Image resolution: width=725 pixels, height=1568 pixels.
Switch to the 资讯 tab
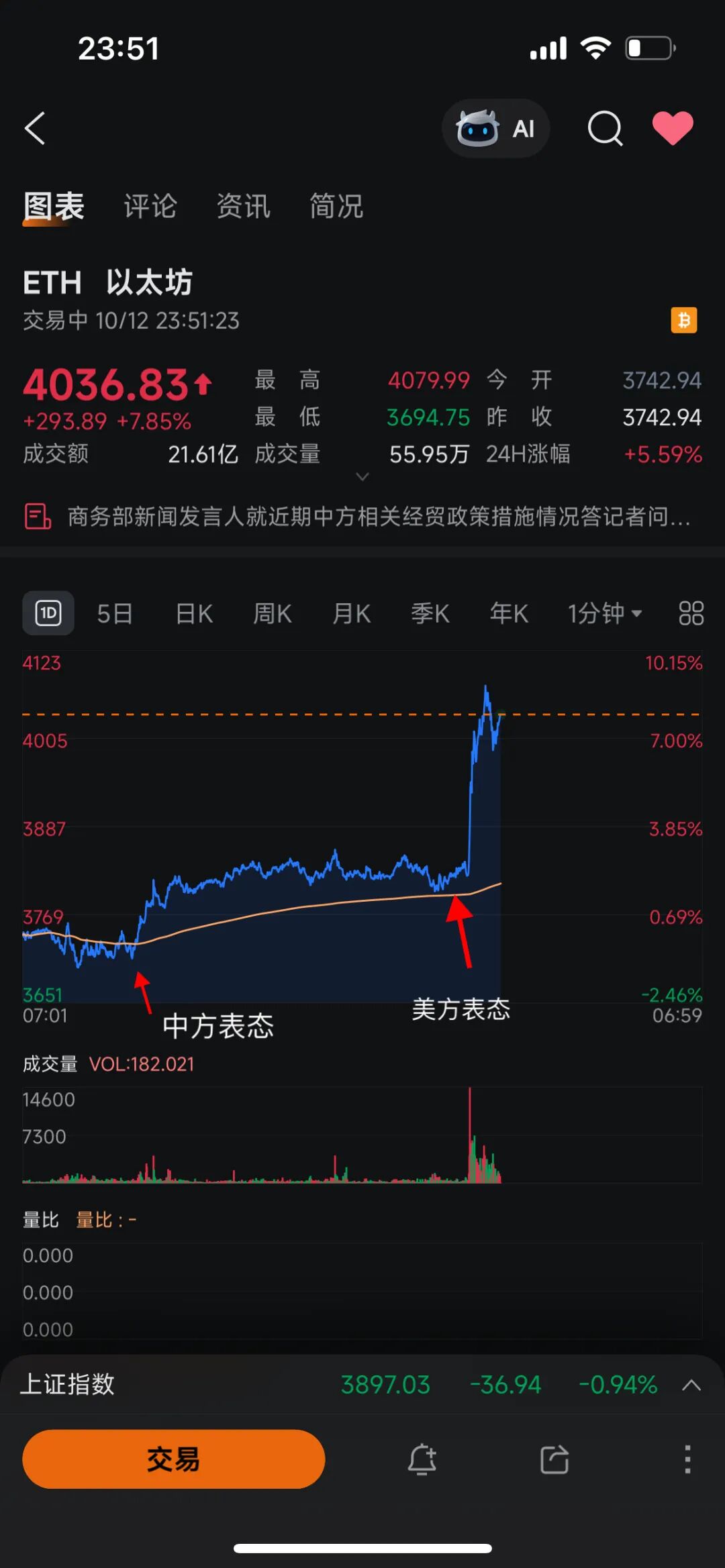click(x=243, y=206)
